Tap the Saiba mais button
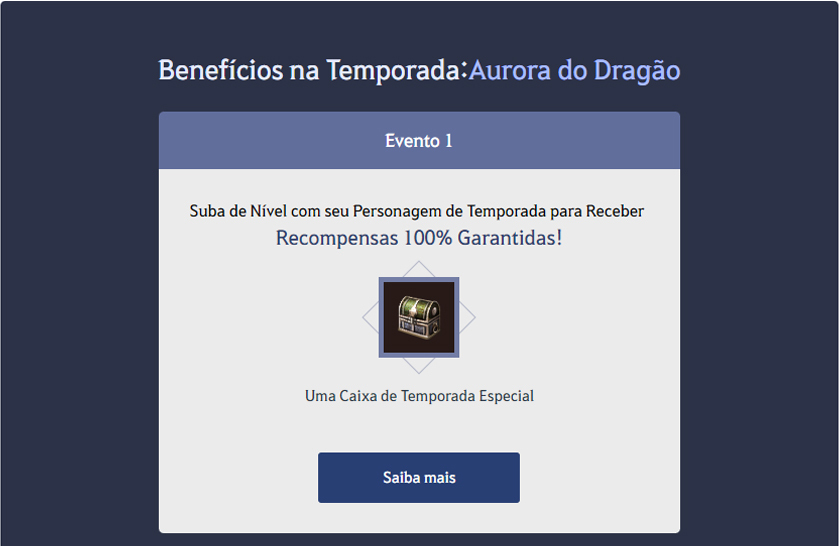The width and height of the screenshot is (839, 546). (x=418, y=477)
